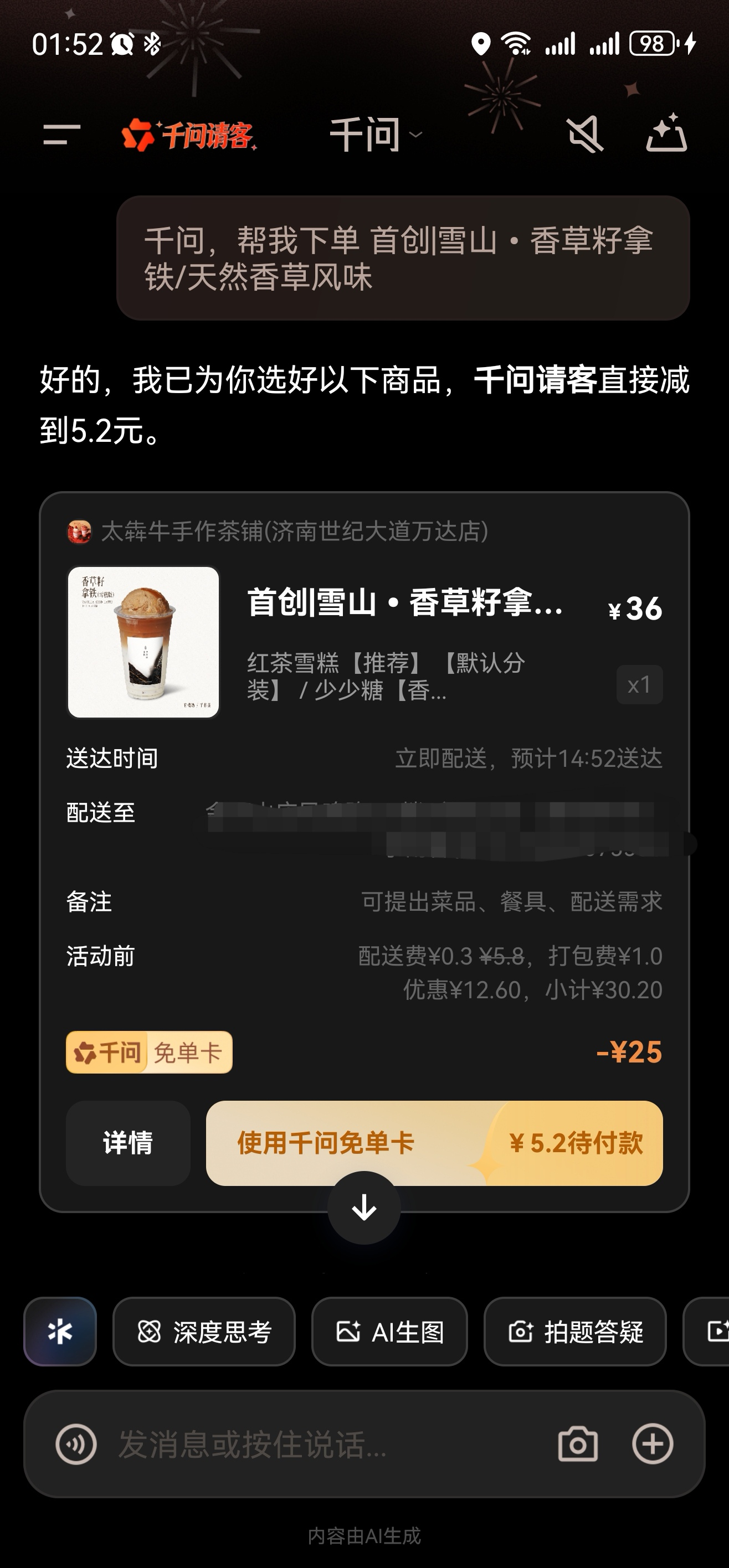729x1568 pixels.
Task: Open the 千问请客 promotion banner
Action: 189,135
